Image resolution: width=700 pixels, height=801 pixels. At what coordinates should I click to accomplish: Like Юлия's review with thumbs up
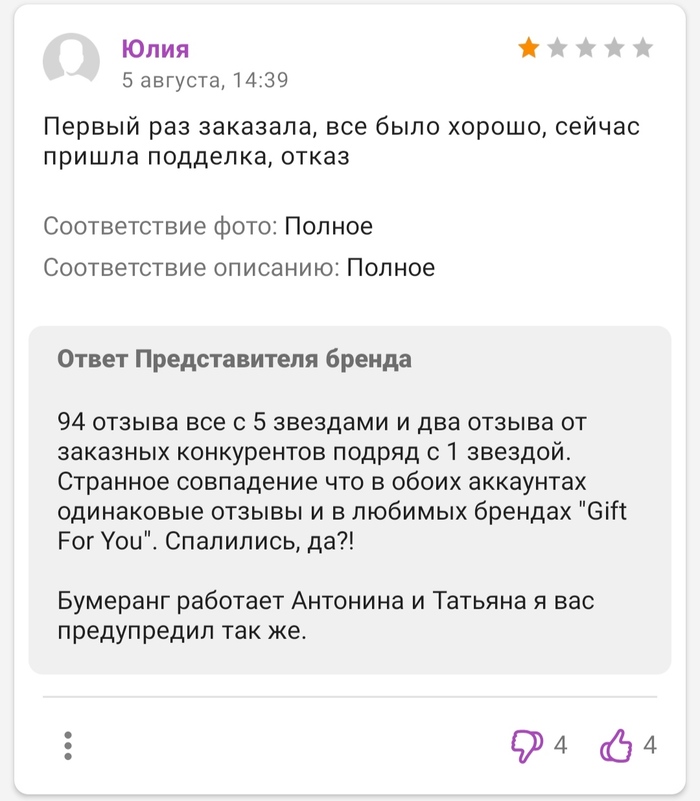pos(616,745)
